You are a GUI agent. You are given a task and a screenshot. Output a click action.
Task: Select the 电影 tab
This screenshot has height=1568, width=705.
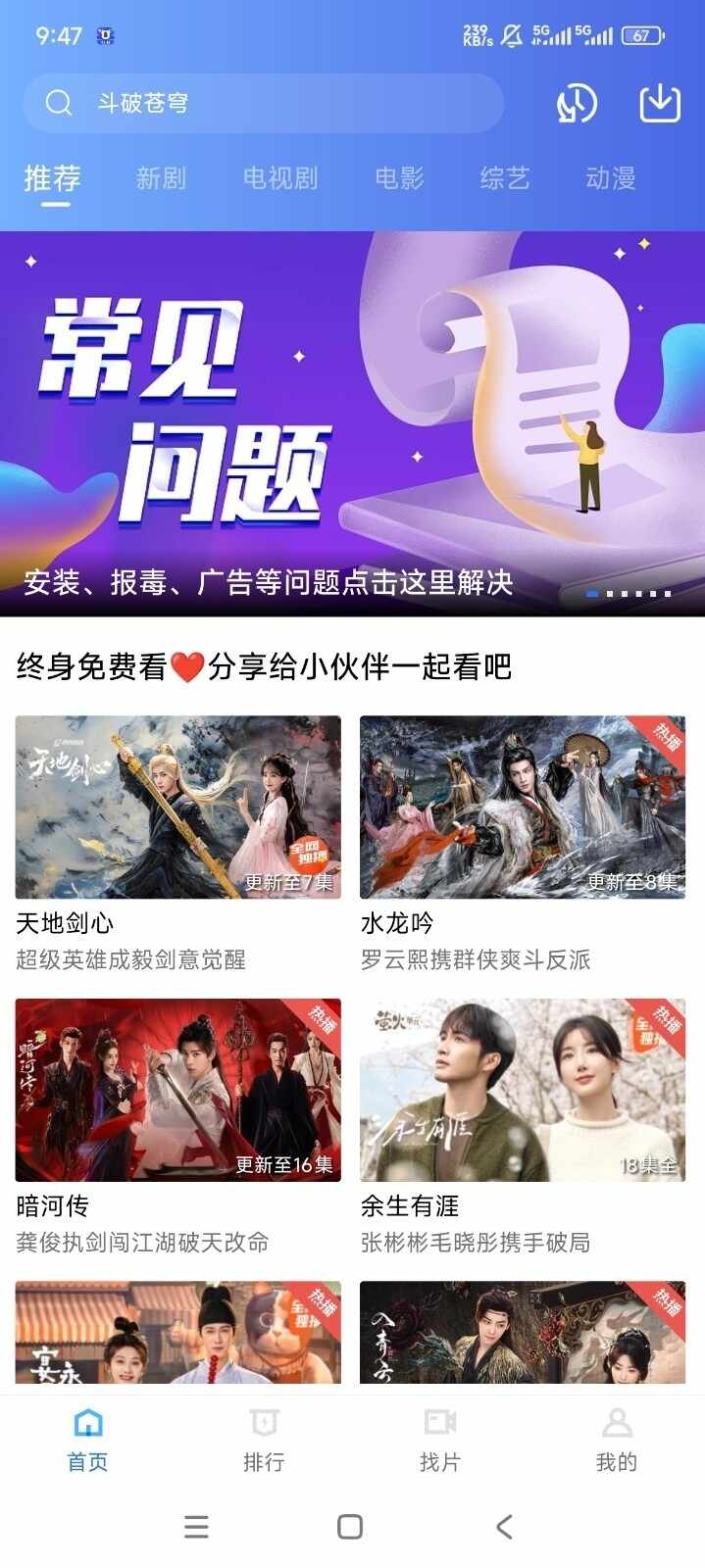pyautogui.click(x=399, y=178)
